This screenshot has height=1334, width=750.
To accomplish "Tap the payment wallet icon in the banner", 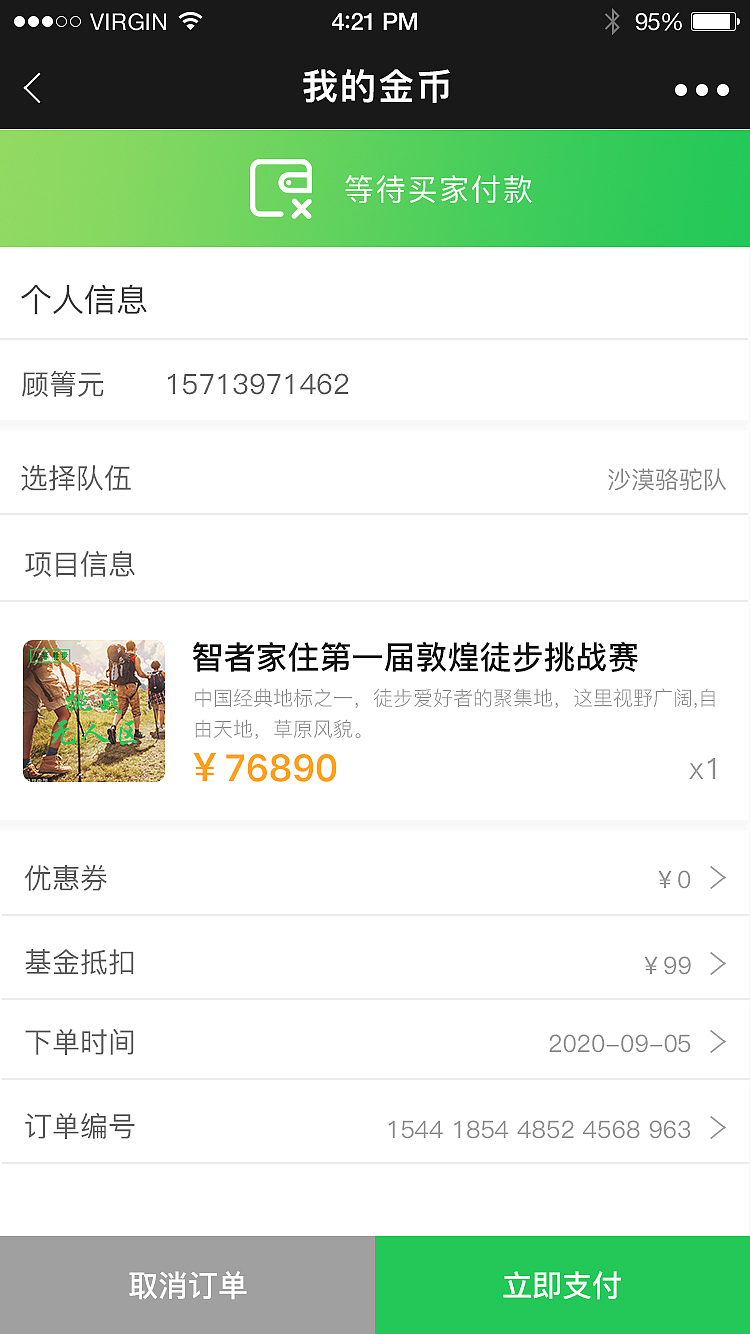I will pyautogui.click(x=281, y=188).
